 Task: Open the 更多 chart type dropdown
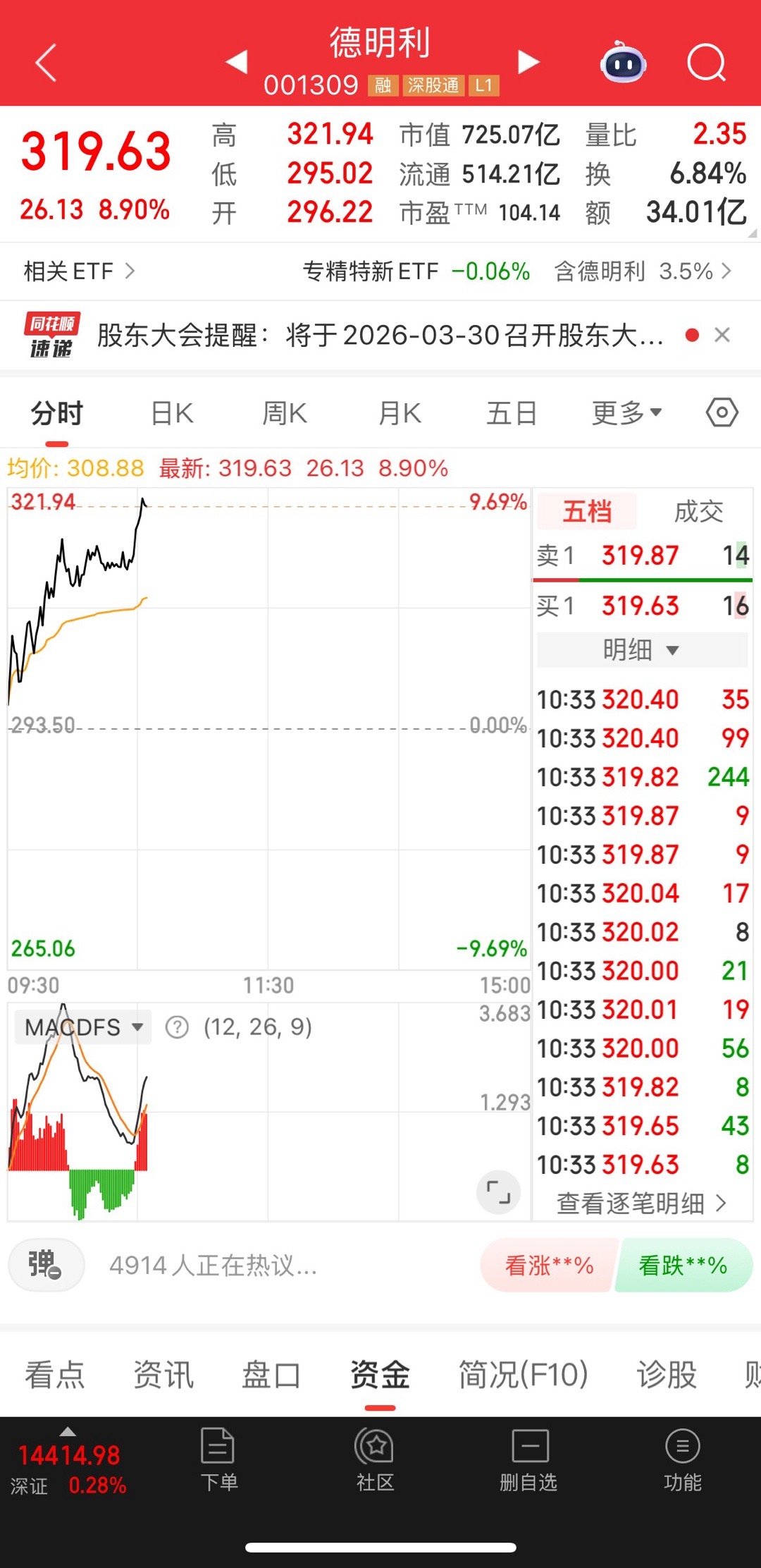tap(626, 413)
